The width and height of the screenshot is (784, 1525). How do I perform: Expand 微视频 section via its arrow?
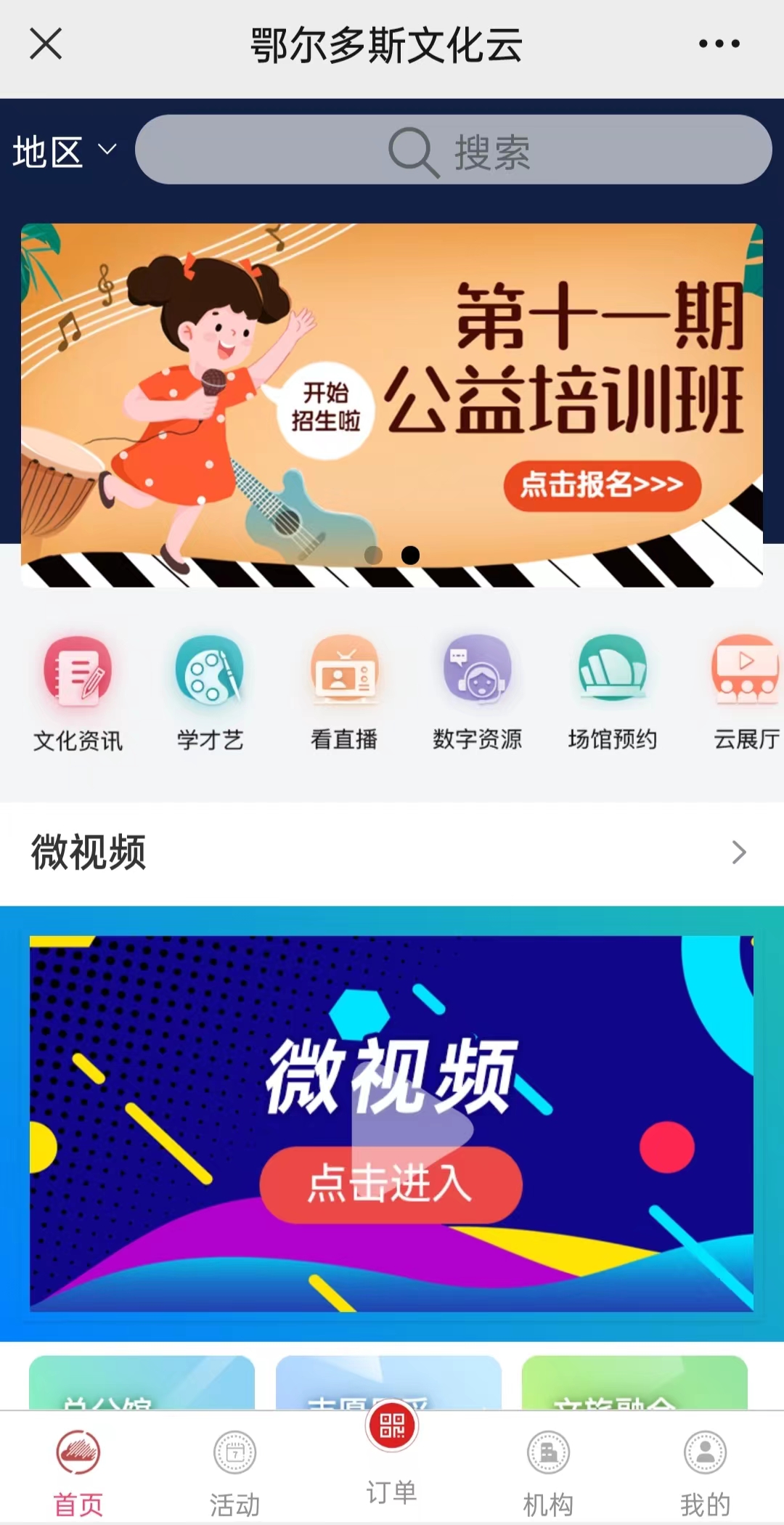click(x=739, y=853)
